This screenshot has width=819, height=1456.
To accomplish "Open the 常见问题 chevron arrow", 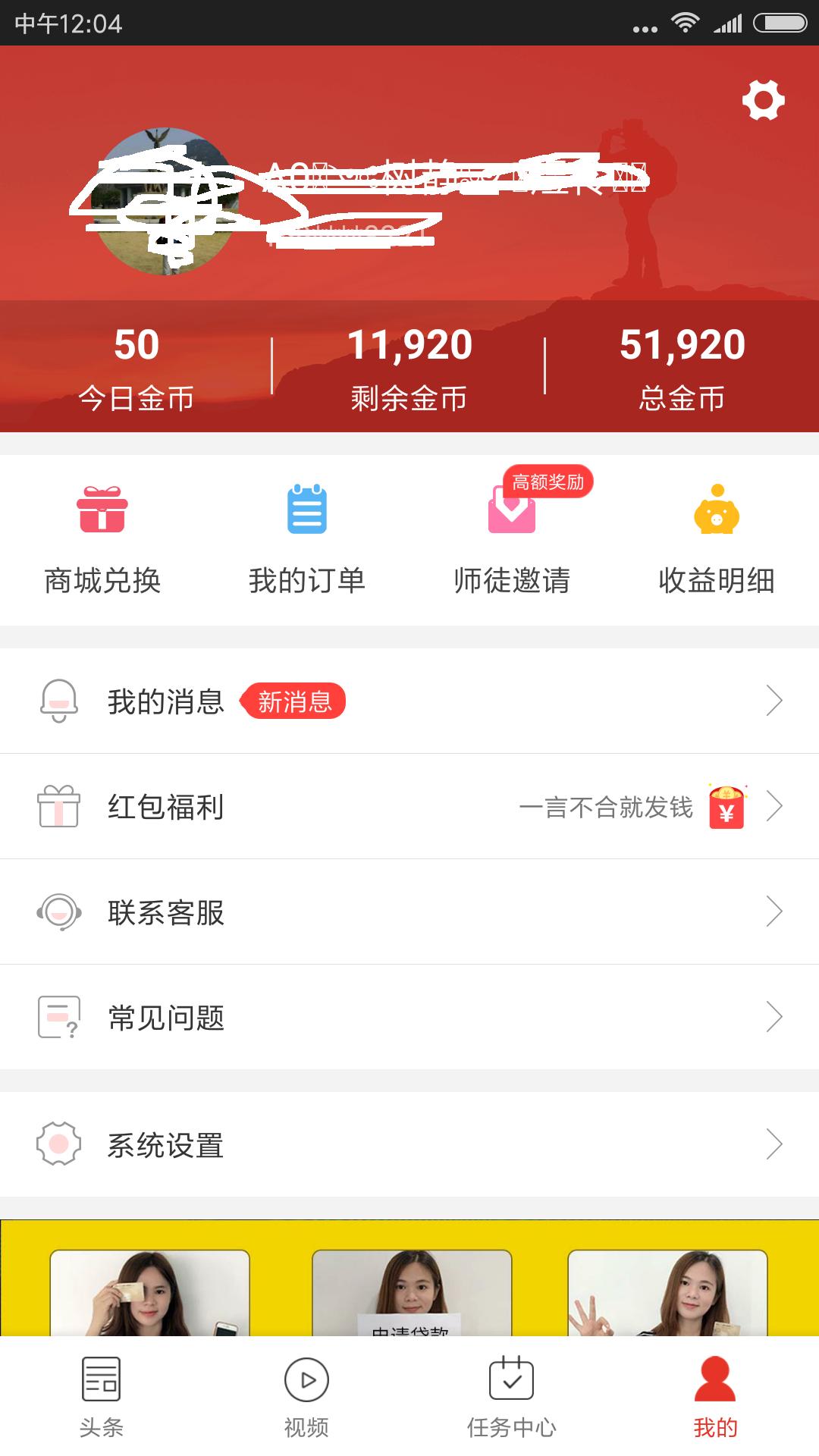I will [776, 1018].
